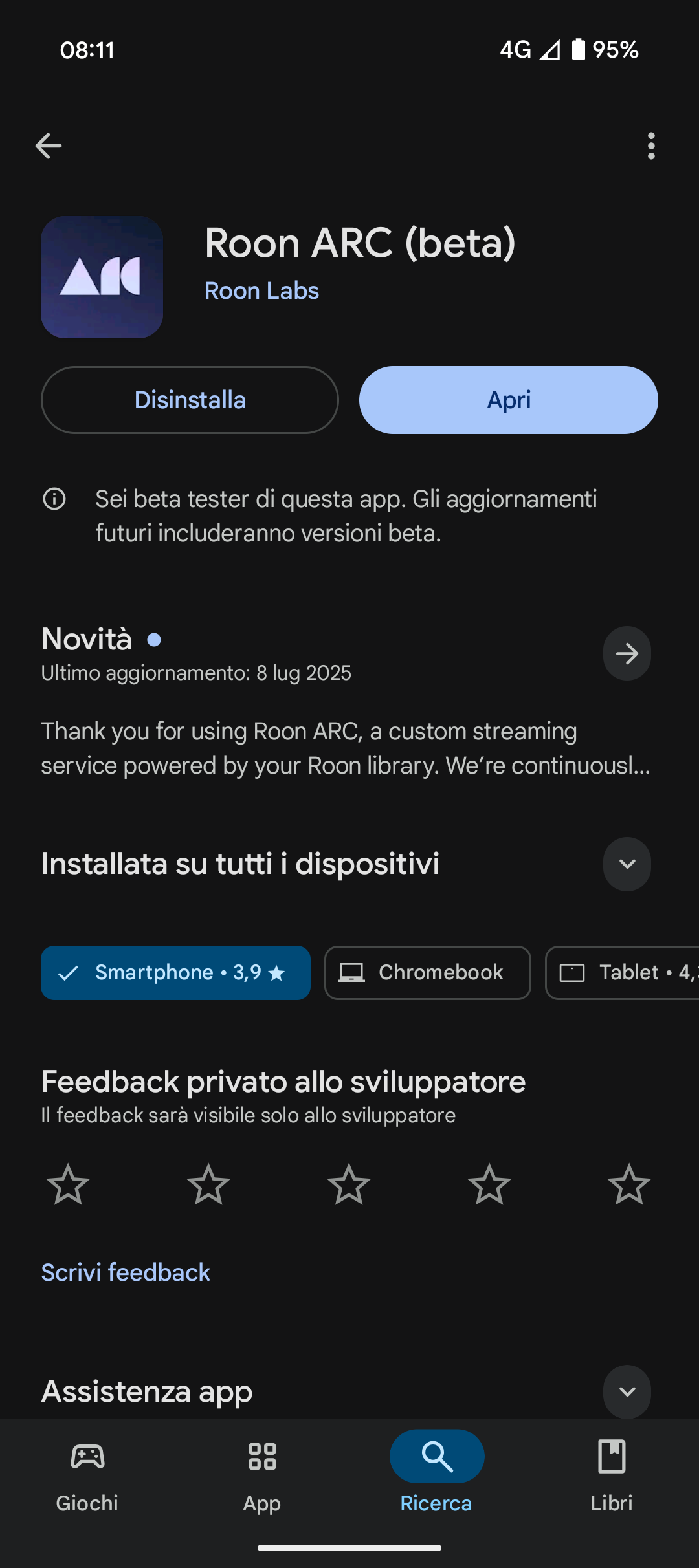This screenshot has height=1568, width=699.
Task: Open the app with the Apri button
Action: coord(509,400)
